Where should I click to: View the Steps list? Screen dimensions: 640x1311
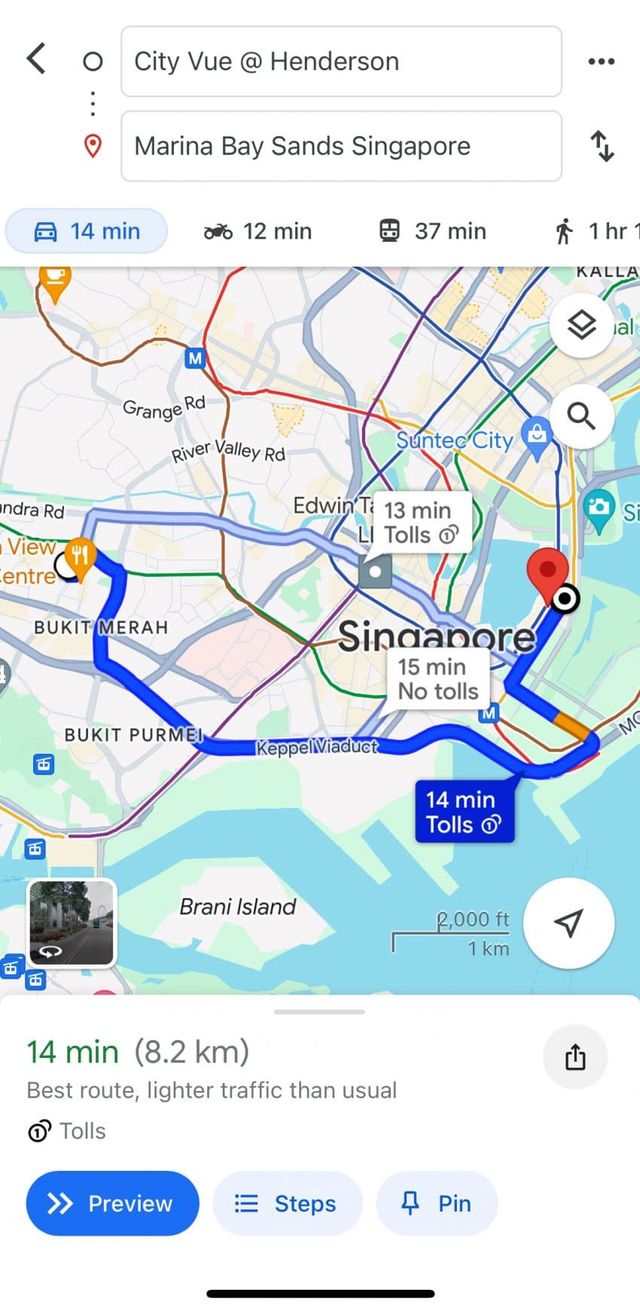point(287,1203)
